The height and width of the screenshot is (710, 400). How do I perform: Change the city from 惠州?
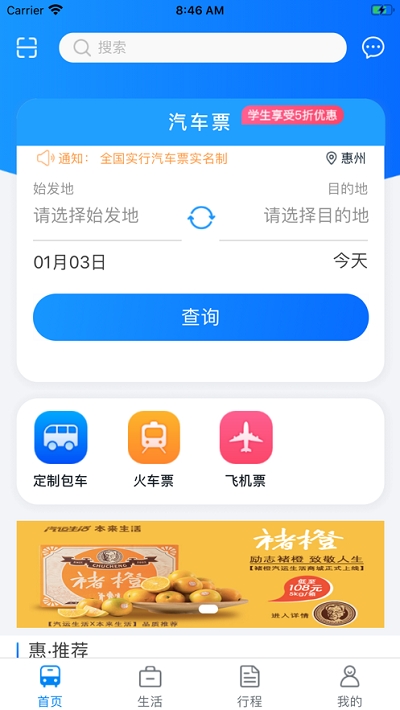(346, 158)
